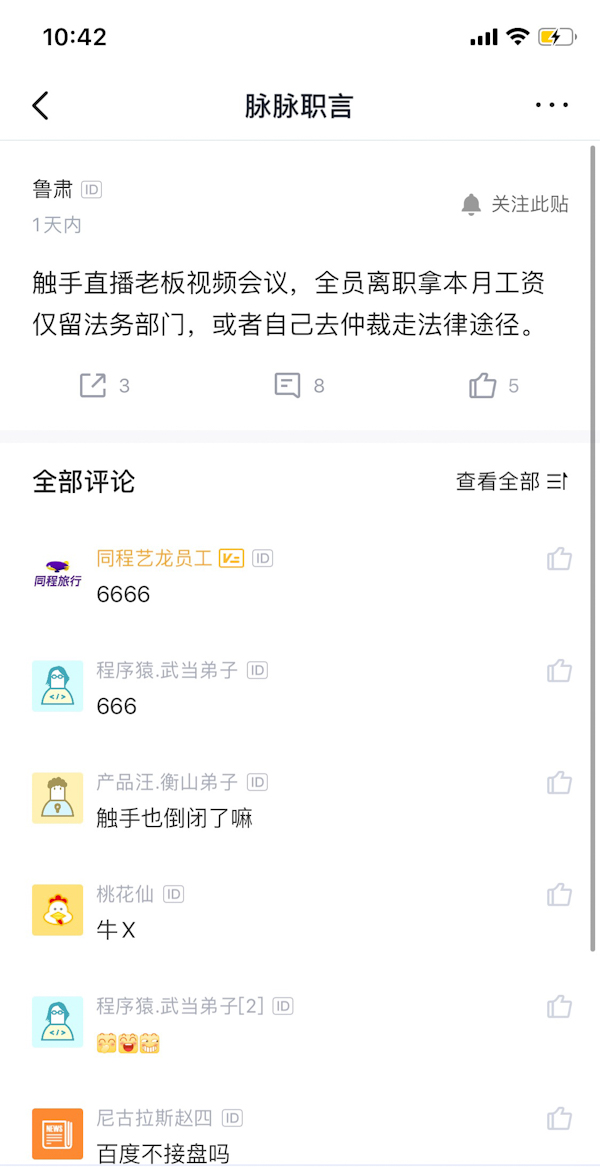Like the 666 comment by 程序猿.武当弟子
Image resolution: width=600 pixels, height=1167 pixels.
(x=559, y=671)
